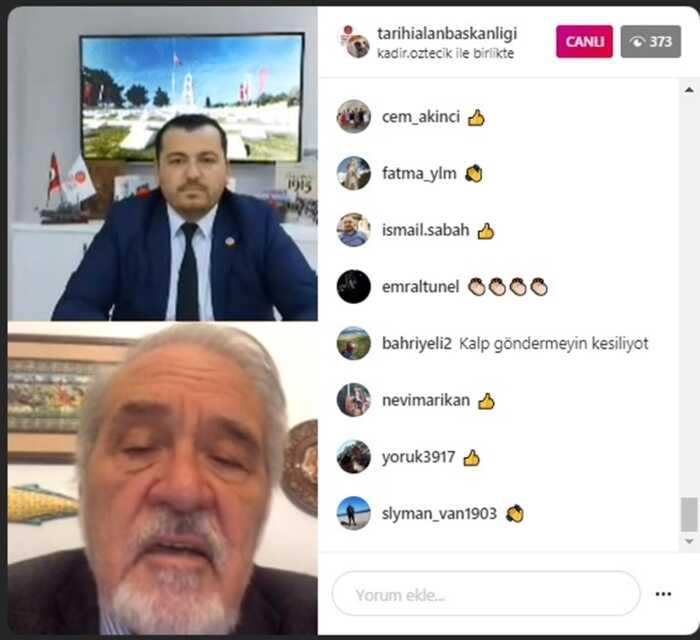
Task: Open cem_akinci's profile from comments
Action: [421, 117]
